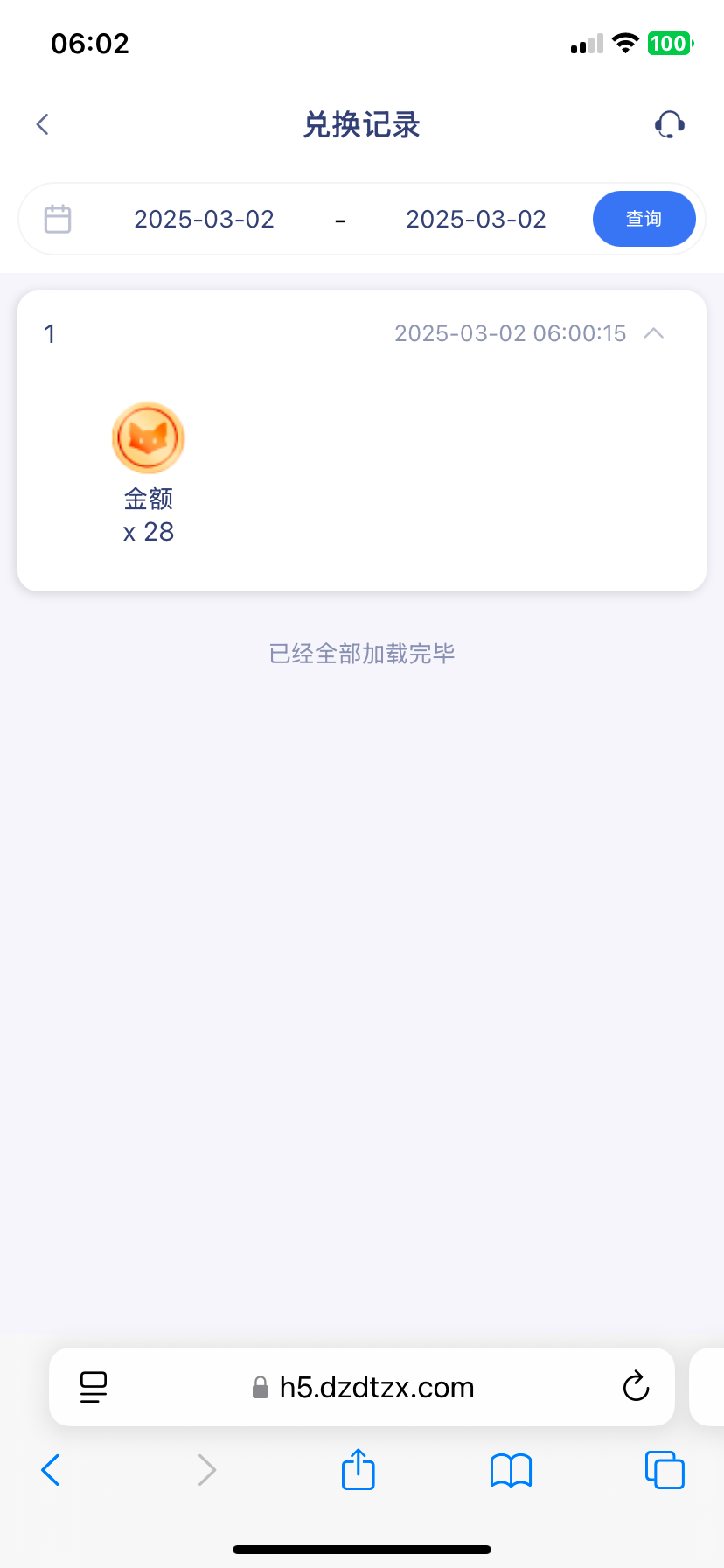Open the end date picker
This screenshot has width=724, height=1568.
click(476, 219)
